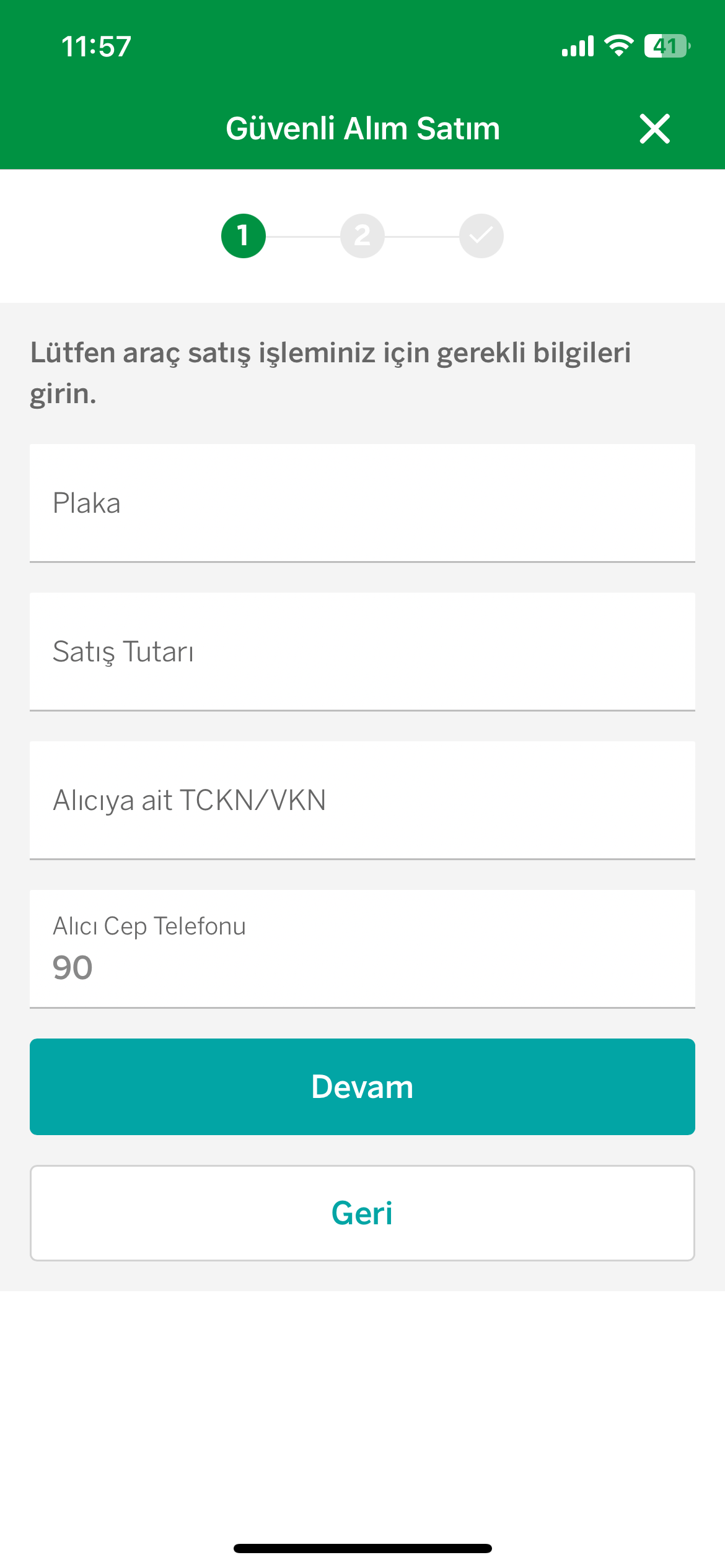Tap the Alıcıya ait TCKN/VKN field
The image size is (725, 1568).
[362, 800]
